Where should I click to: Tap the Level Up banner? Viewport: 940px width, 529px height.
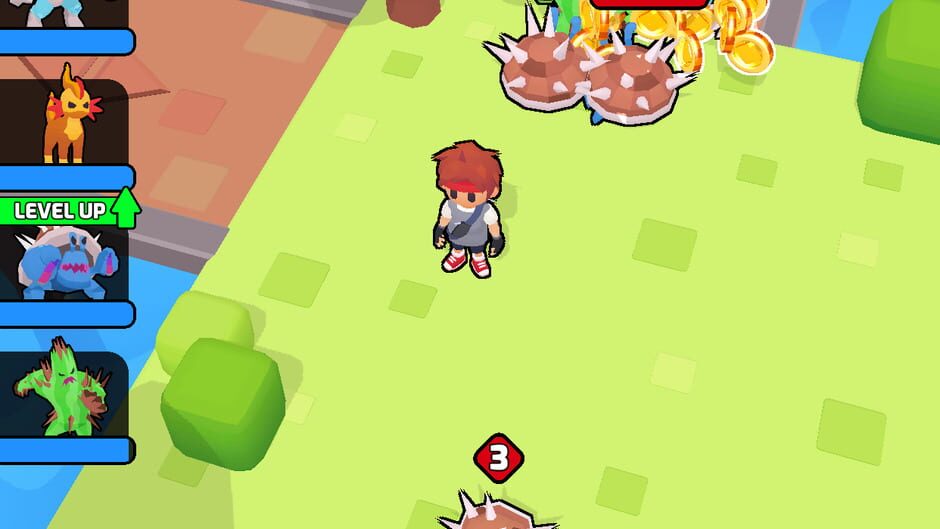[x=70, y=210]
